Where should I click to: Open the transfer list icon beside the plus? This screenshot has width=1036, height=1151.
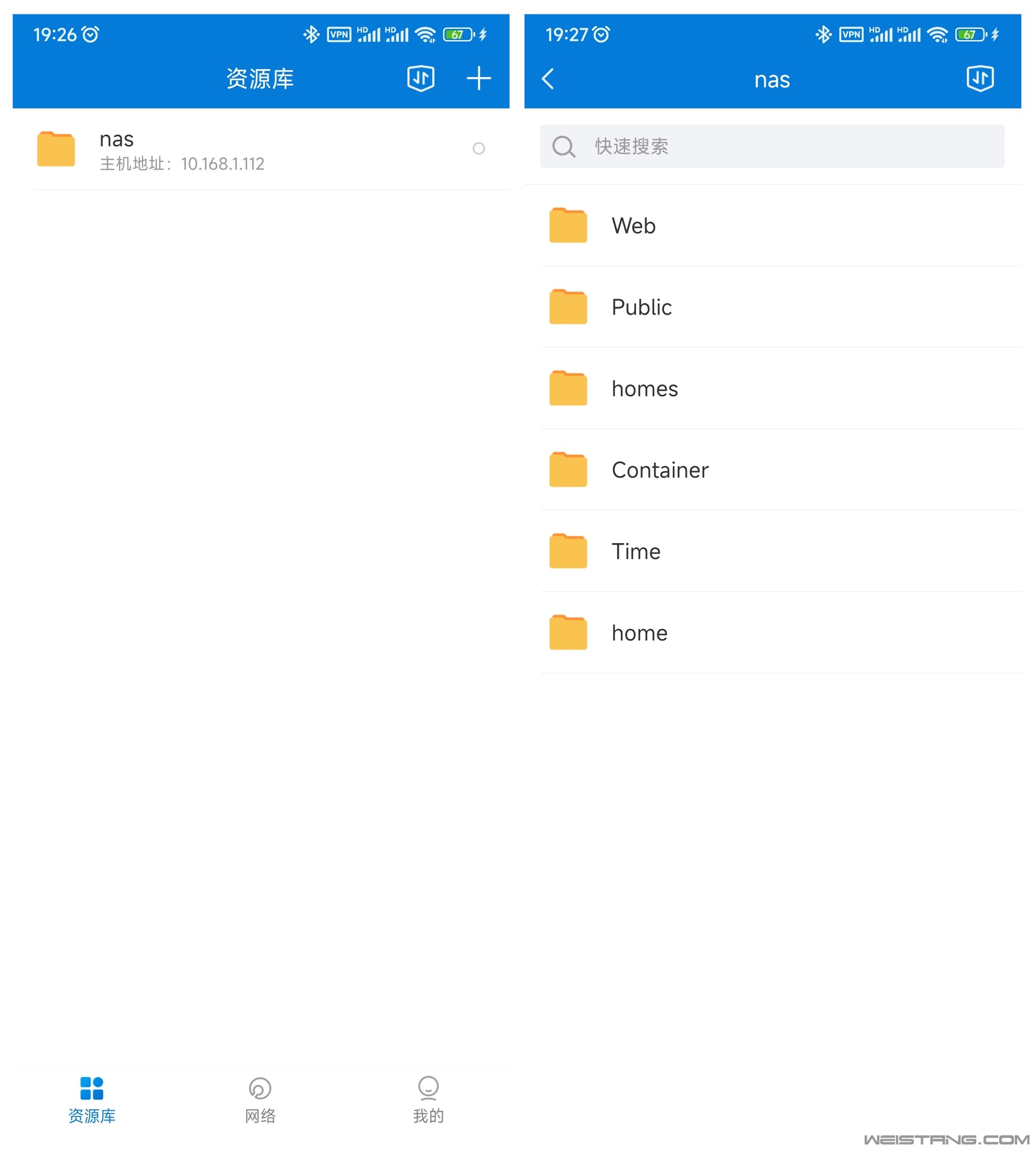tap(421, 79)
